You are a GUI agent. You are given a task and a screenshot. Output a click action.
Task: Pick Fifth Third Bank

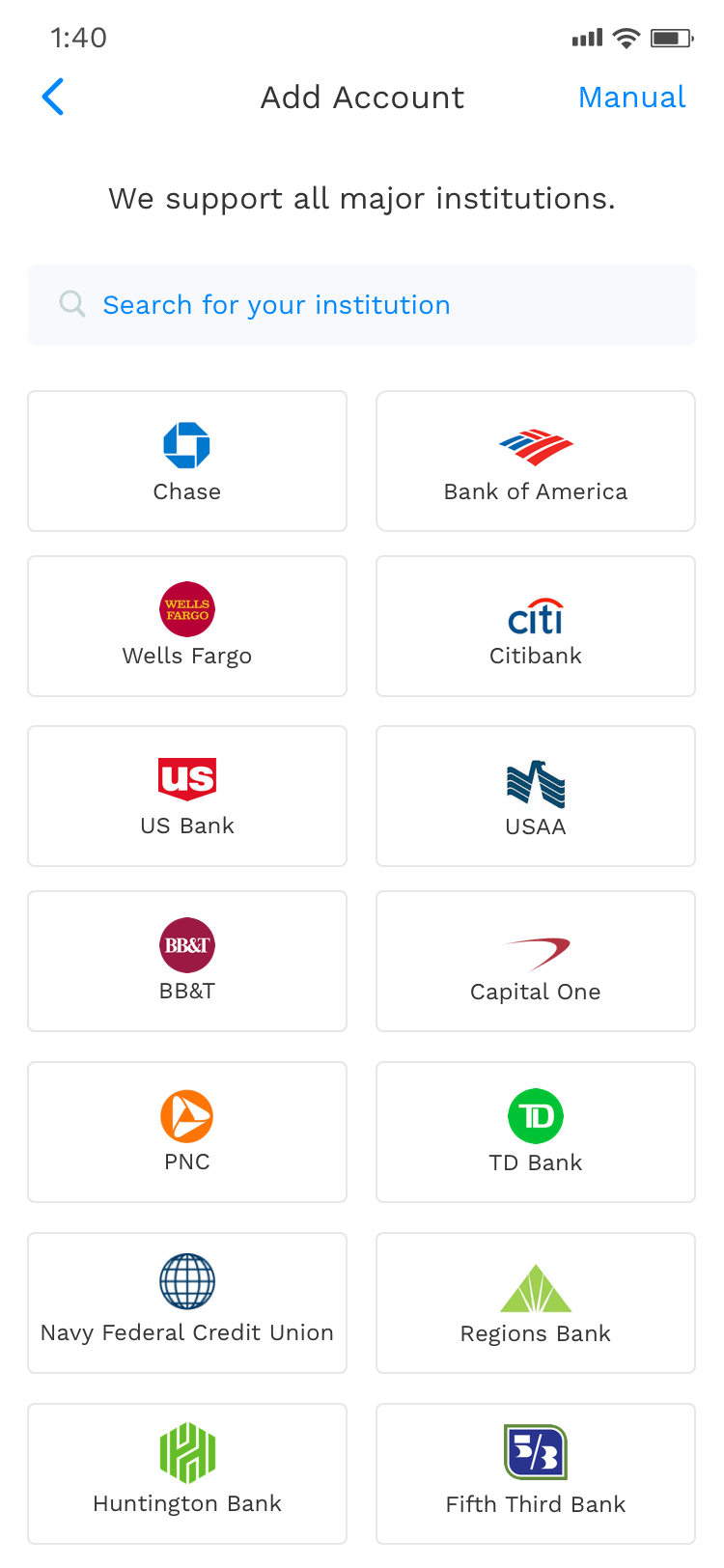pos(535,1474)
